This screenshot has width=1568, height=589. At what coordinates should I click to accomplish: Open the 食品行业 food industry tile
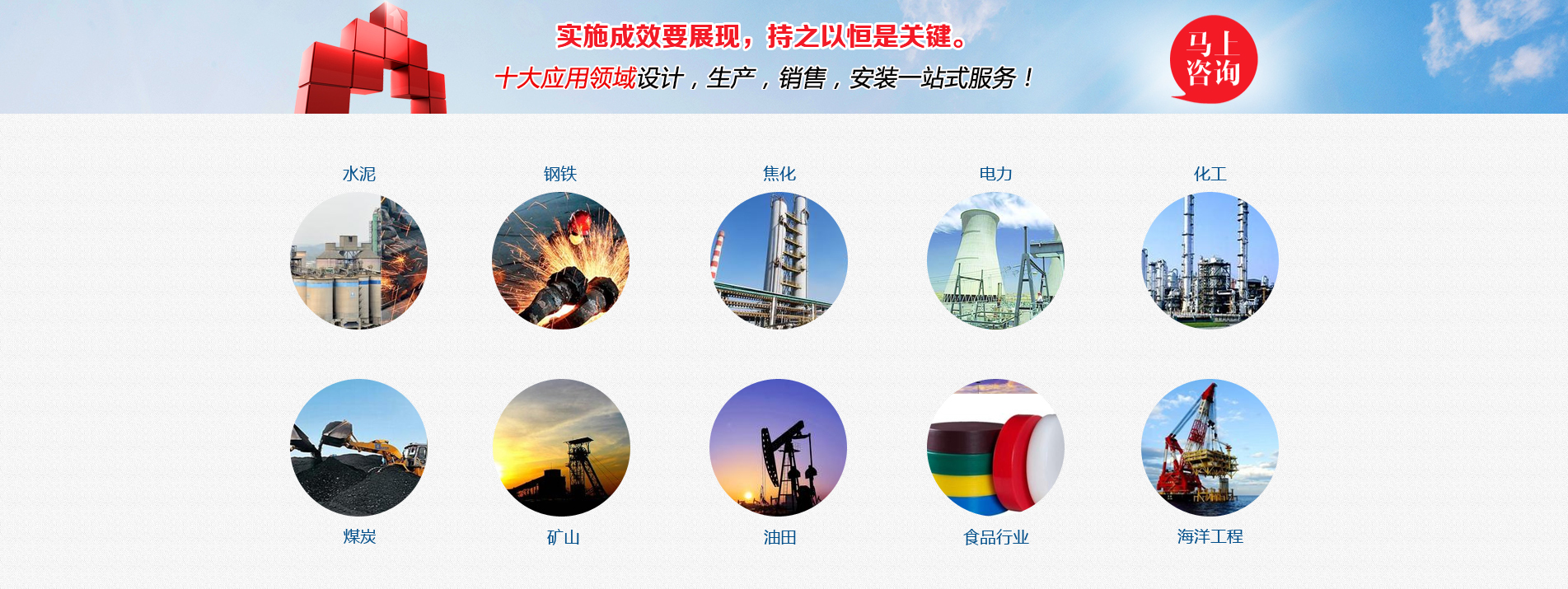pos(995,447)
